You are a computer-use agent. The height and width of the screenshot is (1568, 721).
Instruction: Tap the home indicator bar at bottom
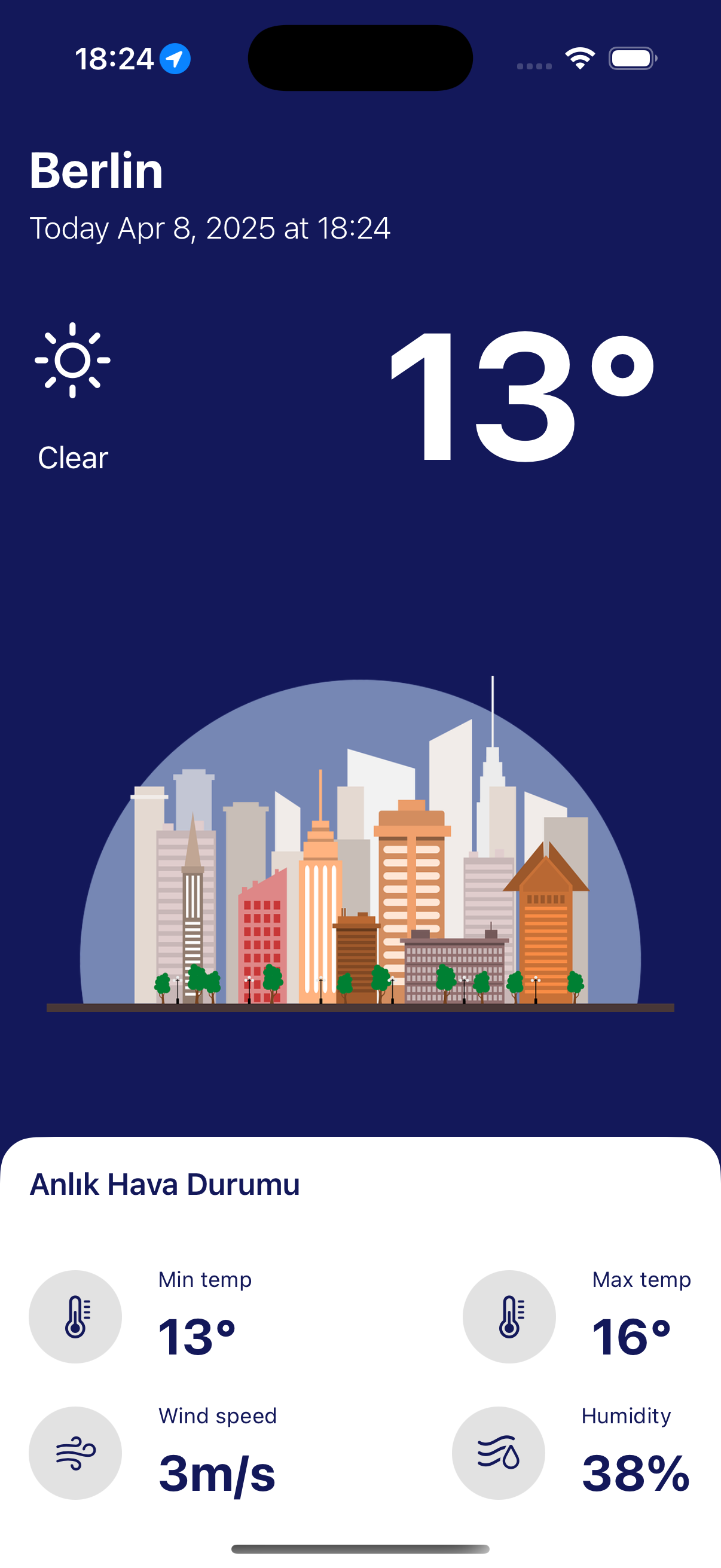(360, 1549)
